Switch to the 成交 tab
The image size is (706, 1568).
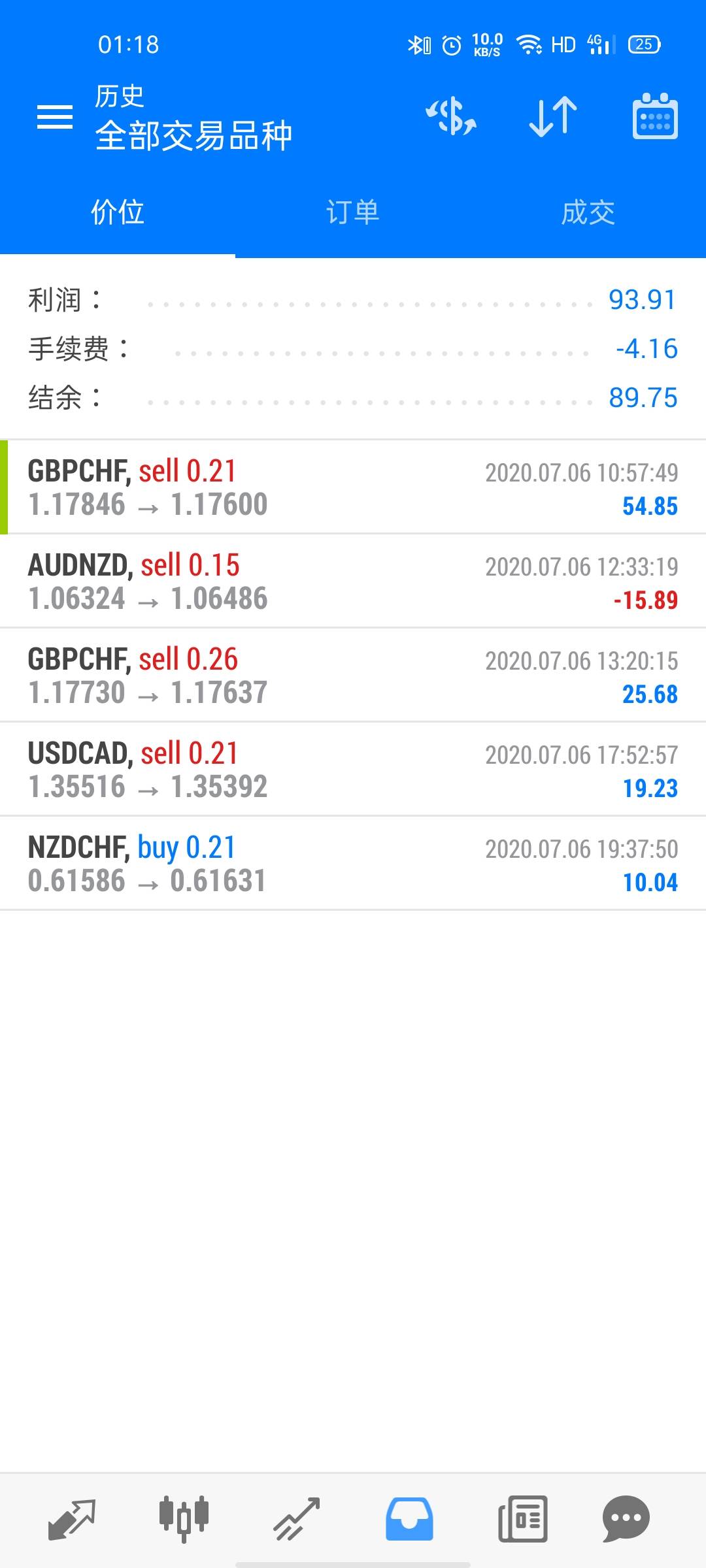click(588, 212)
